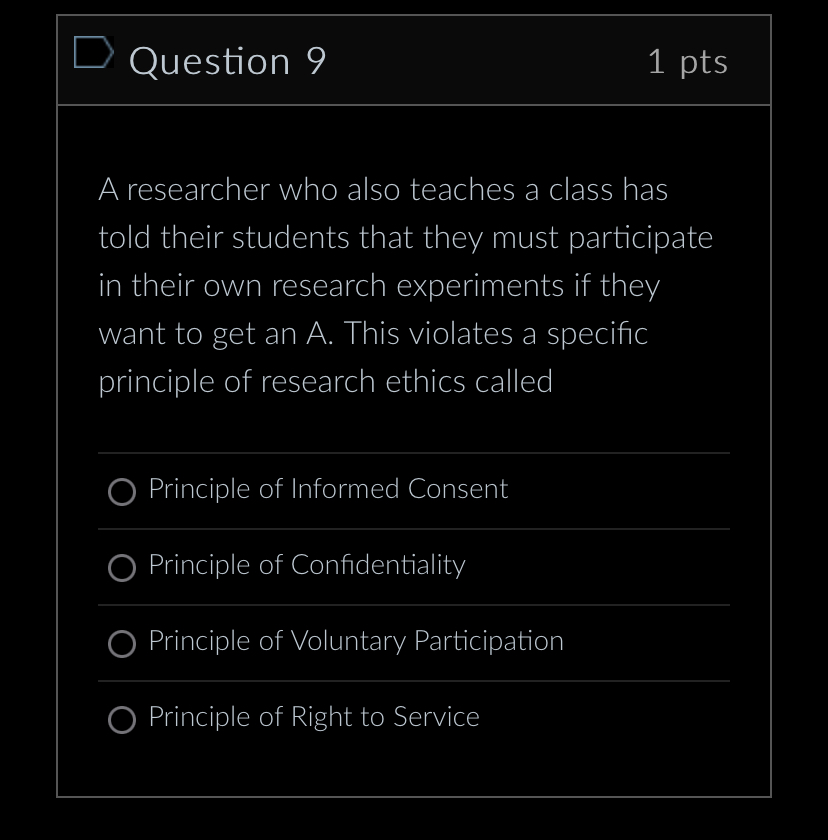Click the divider below the question text
This screenshot has width=828, height=840.
click(x=413, y=453)
